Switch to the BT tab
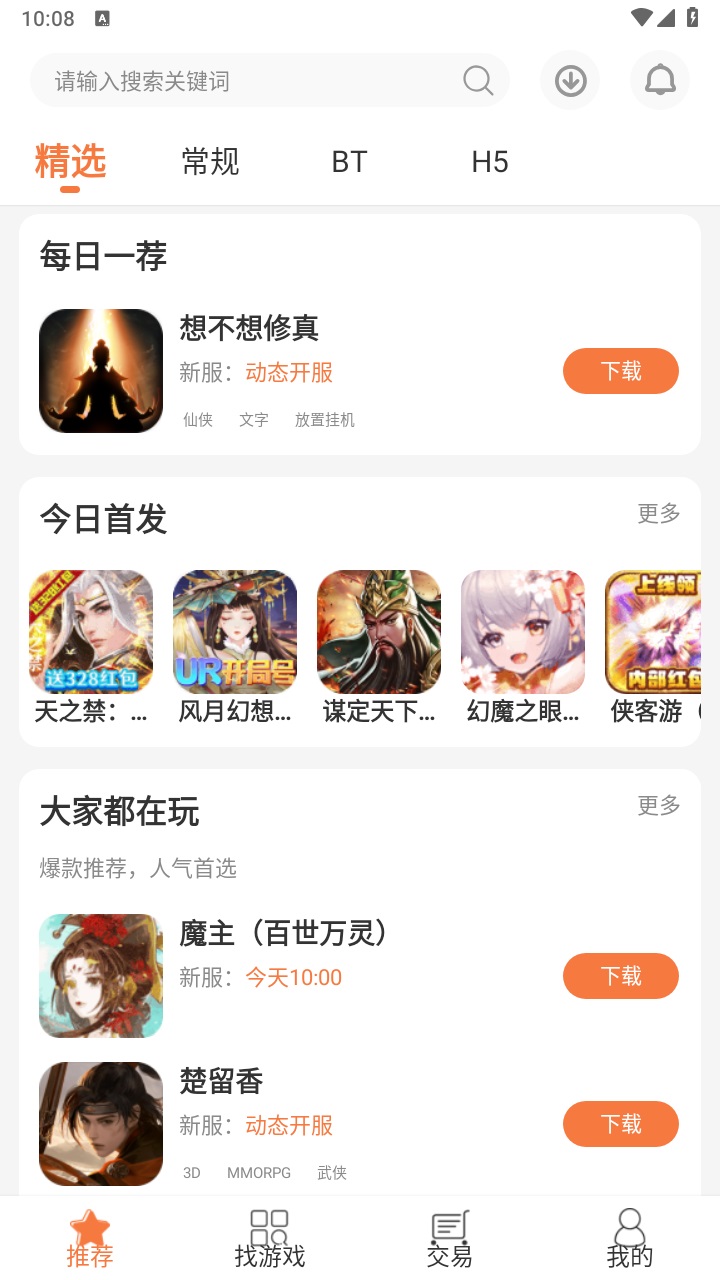This screenshot has height=1280, width=720. [349, 162]
